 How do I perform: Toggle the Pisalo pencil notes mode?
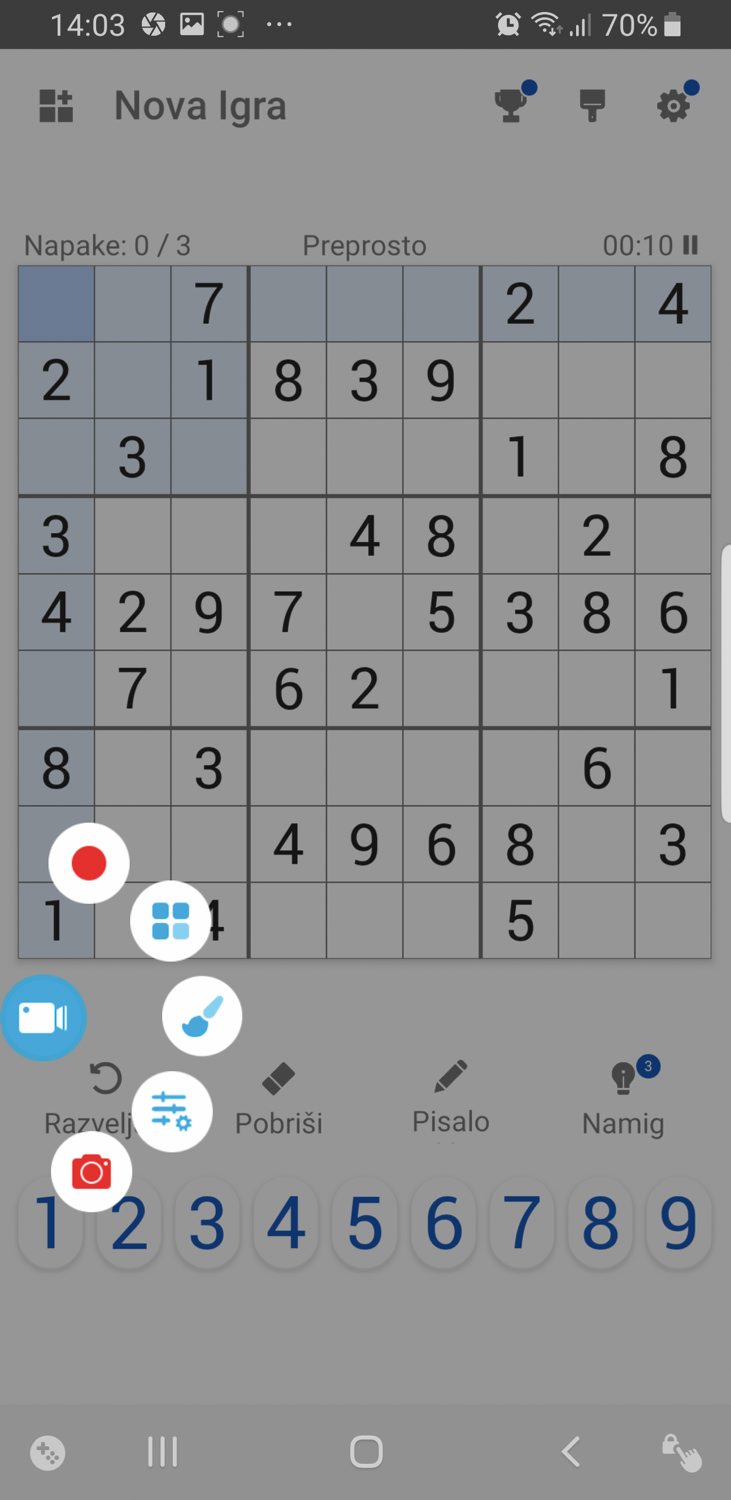point(451,1098)
